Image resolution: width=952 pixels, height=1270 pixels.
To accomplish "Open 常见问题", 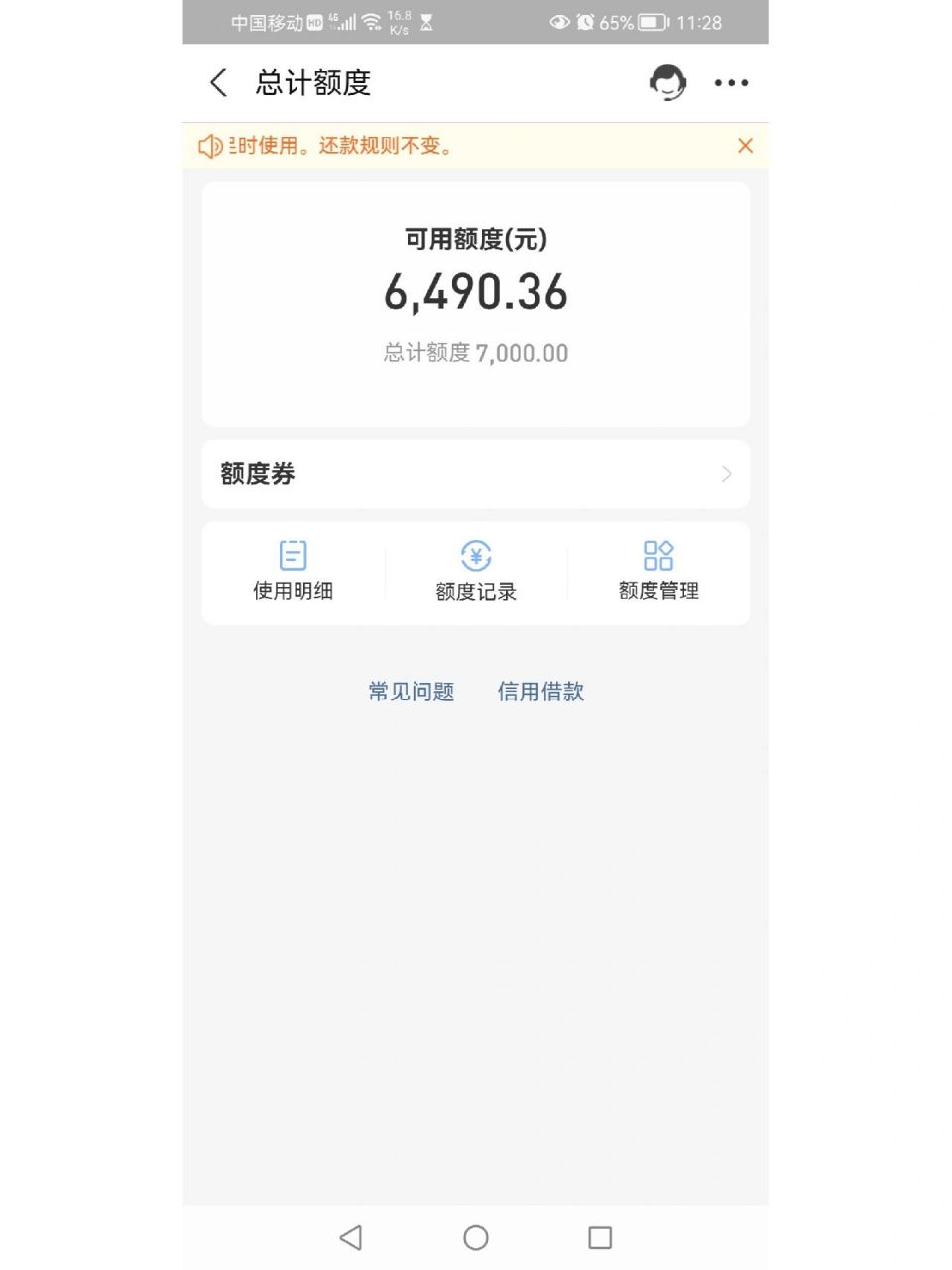I will coord(410,691).
